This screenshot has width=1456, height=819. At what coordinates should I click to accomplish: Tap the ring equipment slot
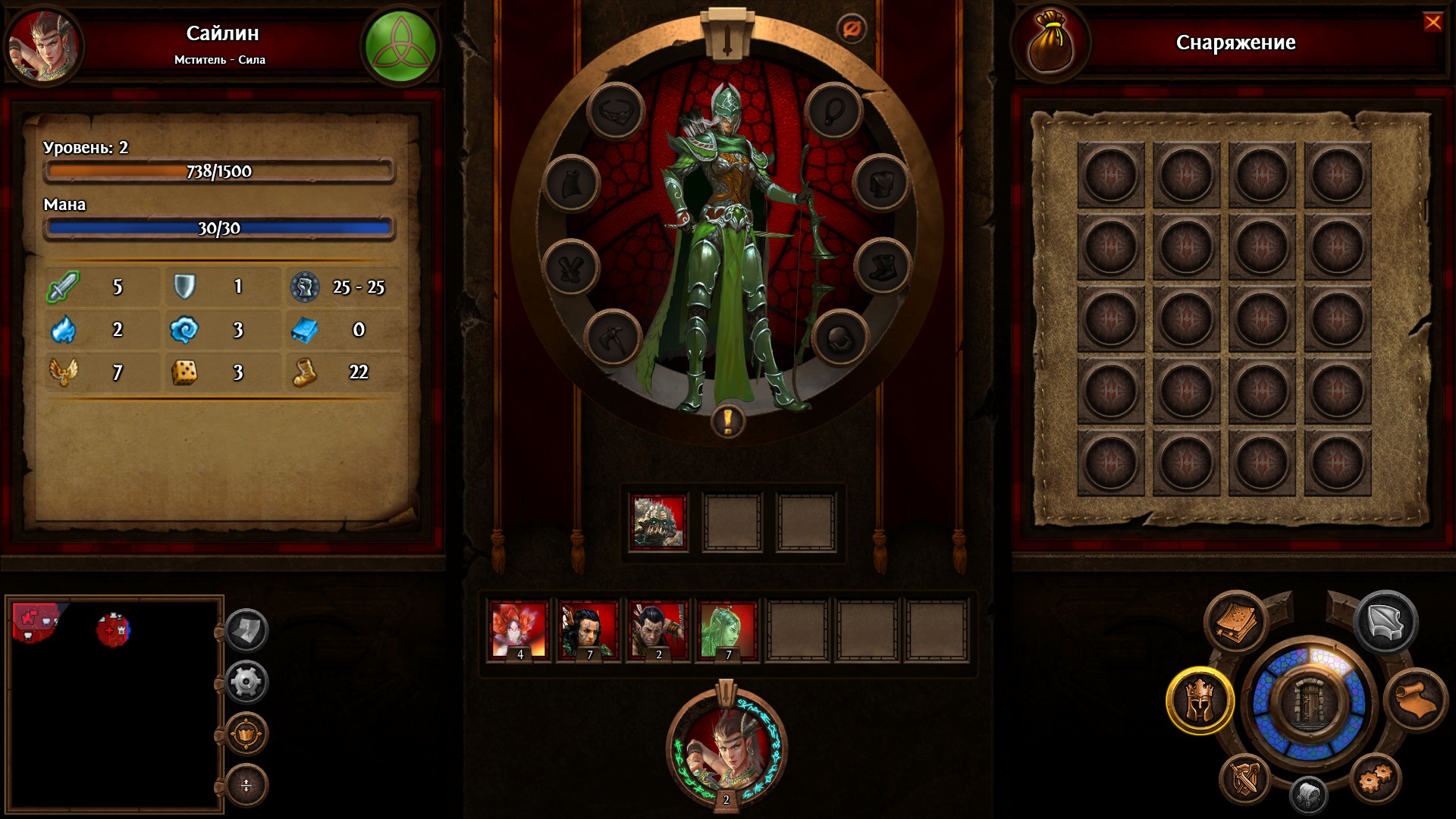tap(839, 338)
